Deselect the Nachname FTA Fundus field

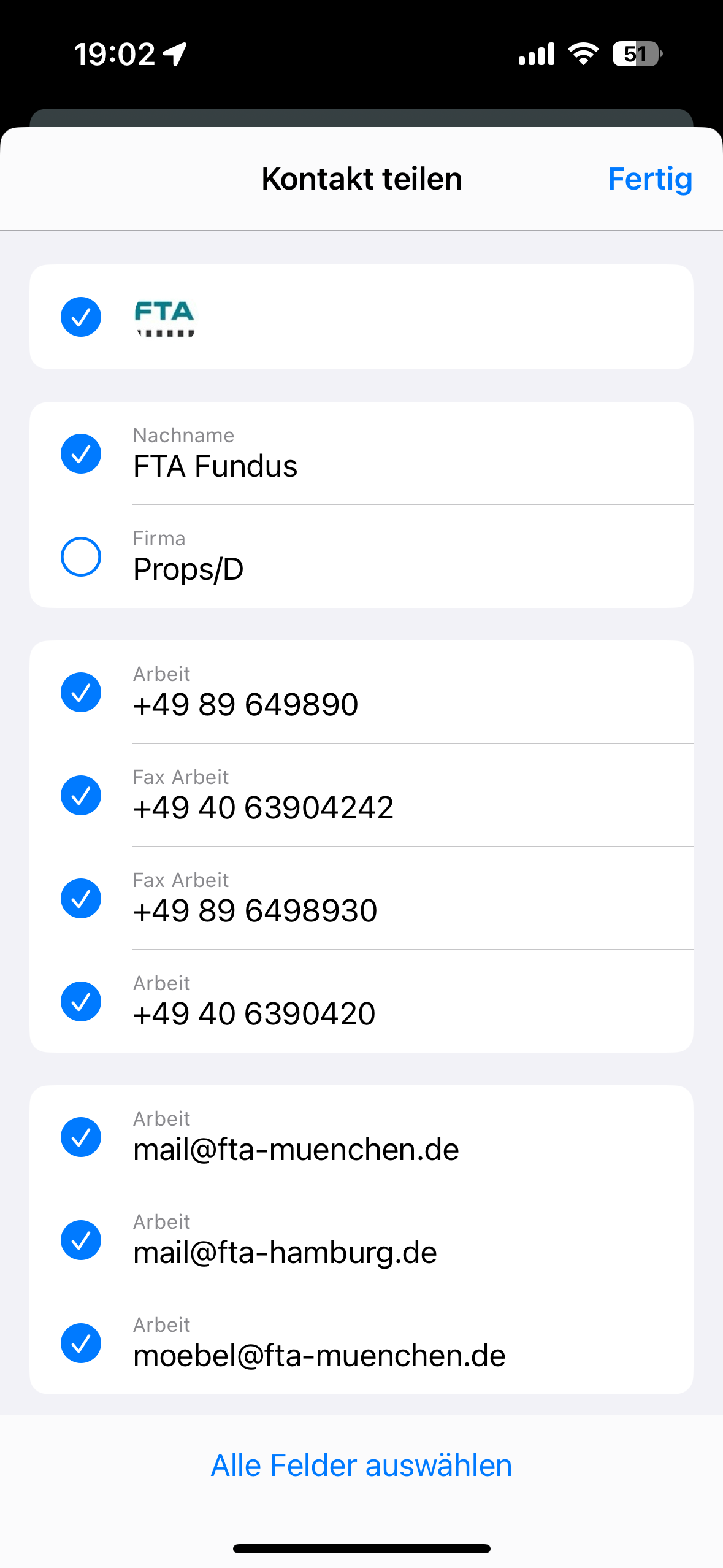tap(81, 454)
